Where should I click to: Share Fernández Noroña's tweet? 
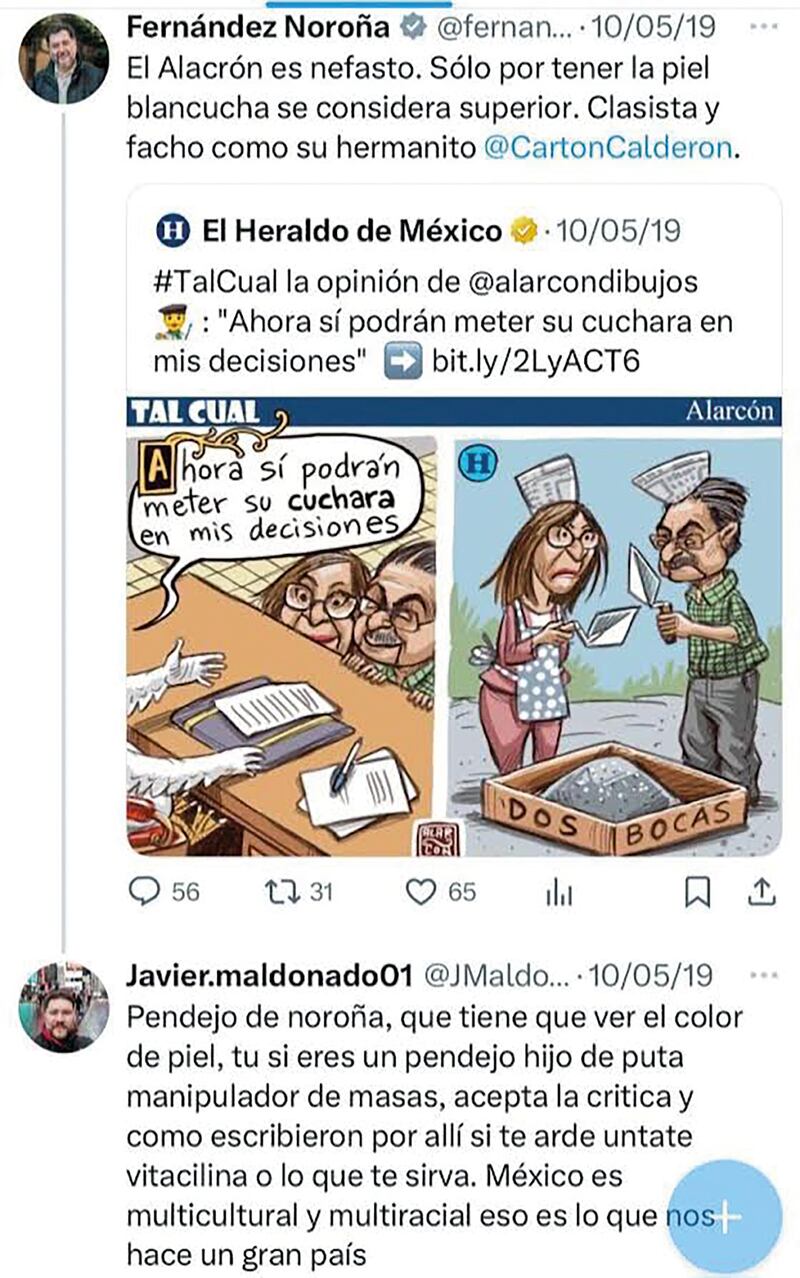point(761,891)
